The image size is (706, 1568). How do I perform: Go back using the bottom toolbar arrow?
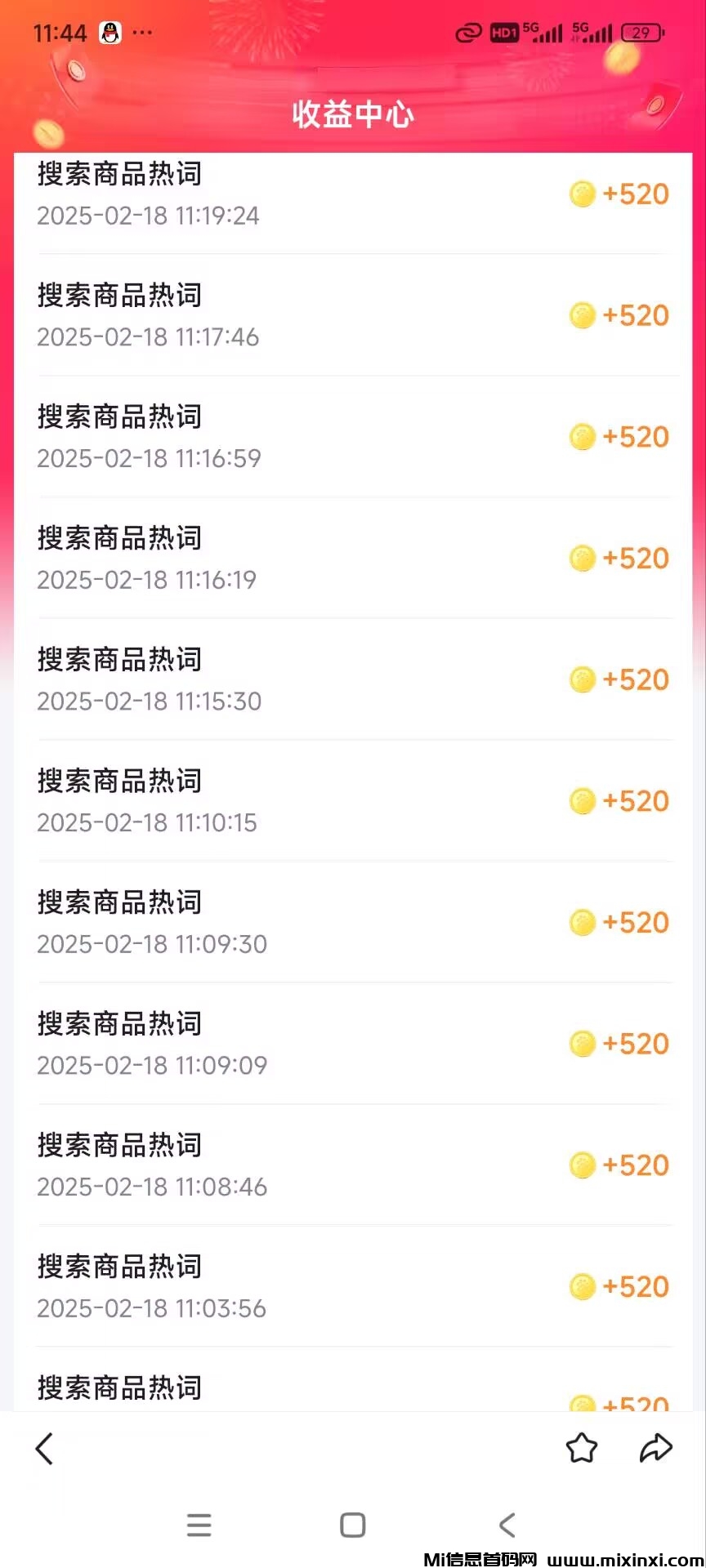[45, 1449]
